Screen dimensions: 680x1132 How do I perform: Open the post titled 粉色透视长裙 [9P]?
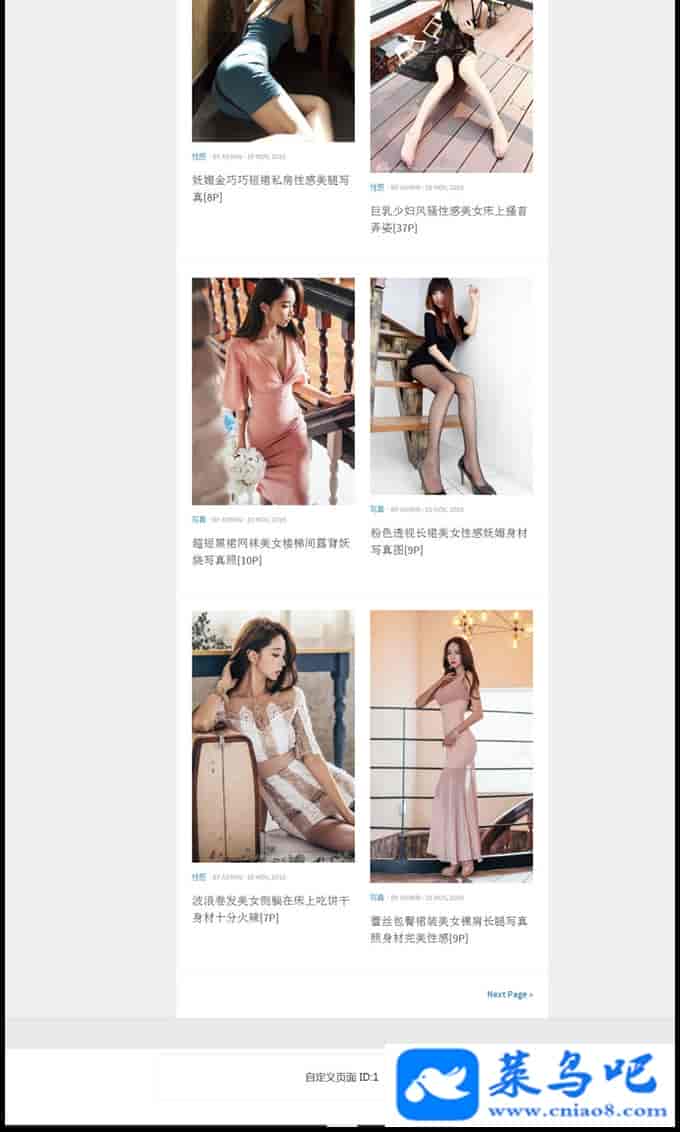point(448,541)
